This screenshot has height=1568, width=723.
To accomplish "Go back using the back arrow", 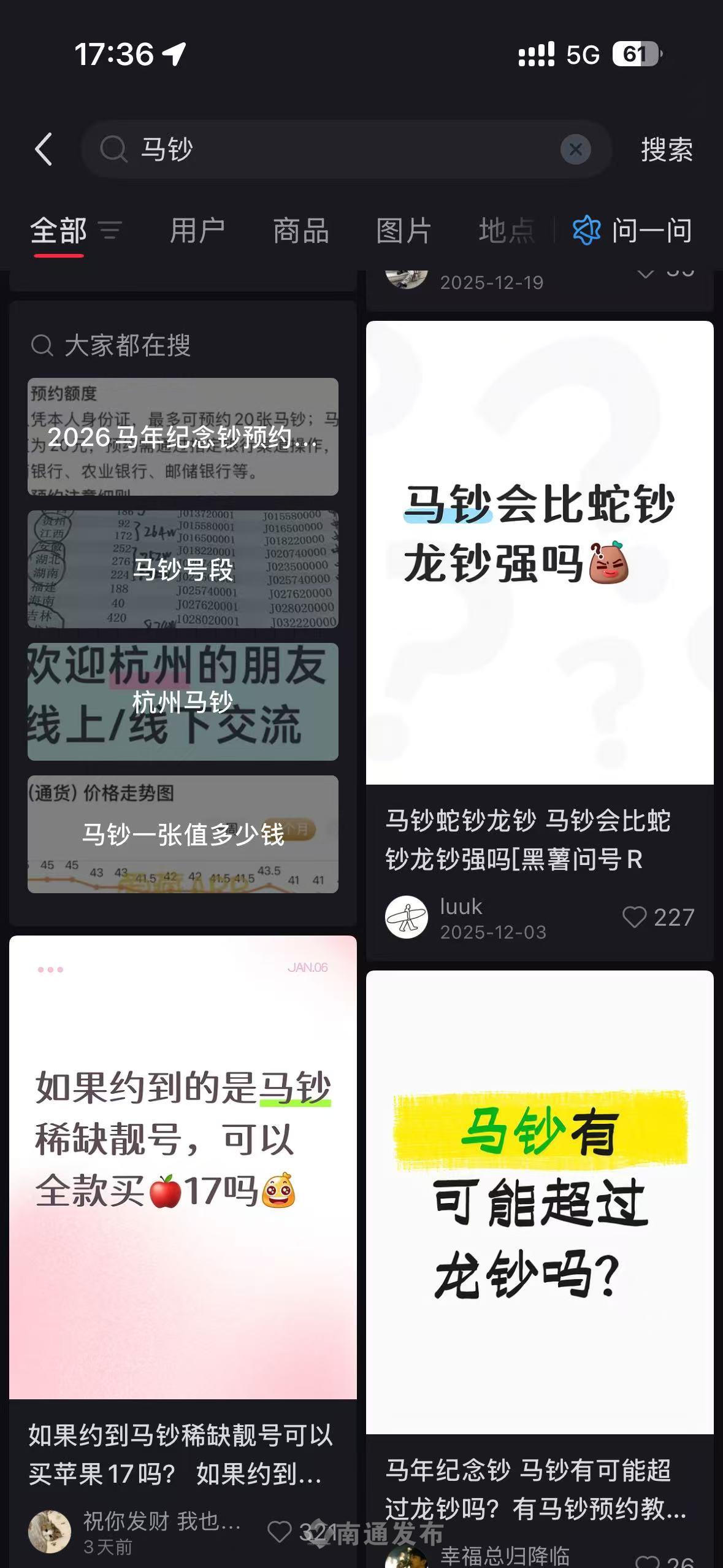I will pyautogui.click(x=44, y=149).
